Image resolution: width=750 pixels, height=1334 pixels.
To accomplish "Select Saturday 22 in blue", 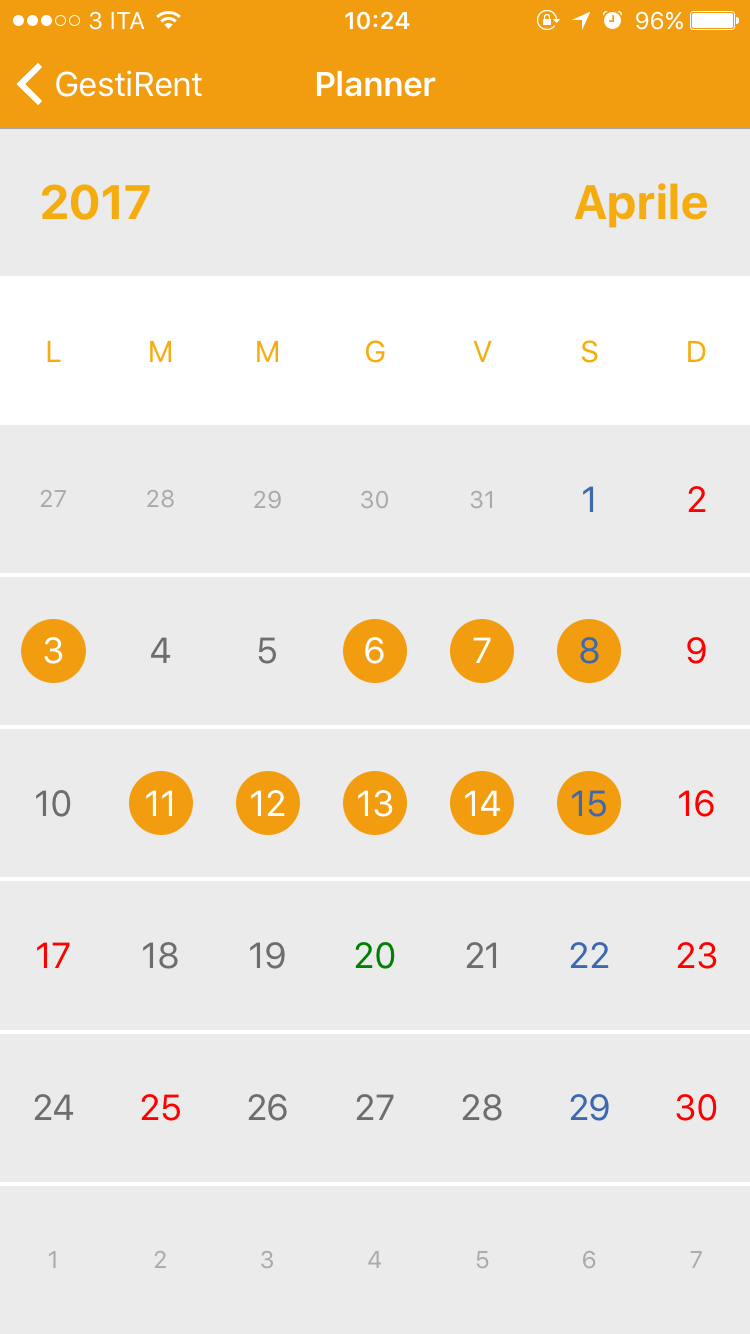I will click(x=589, y=956).
